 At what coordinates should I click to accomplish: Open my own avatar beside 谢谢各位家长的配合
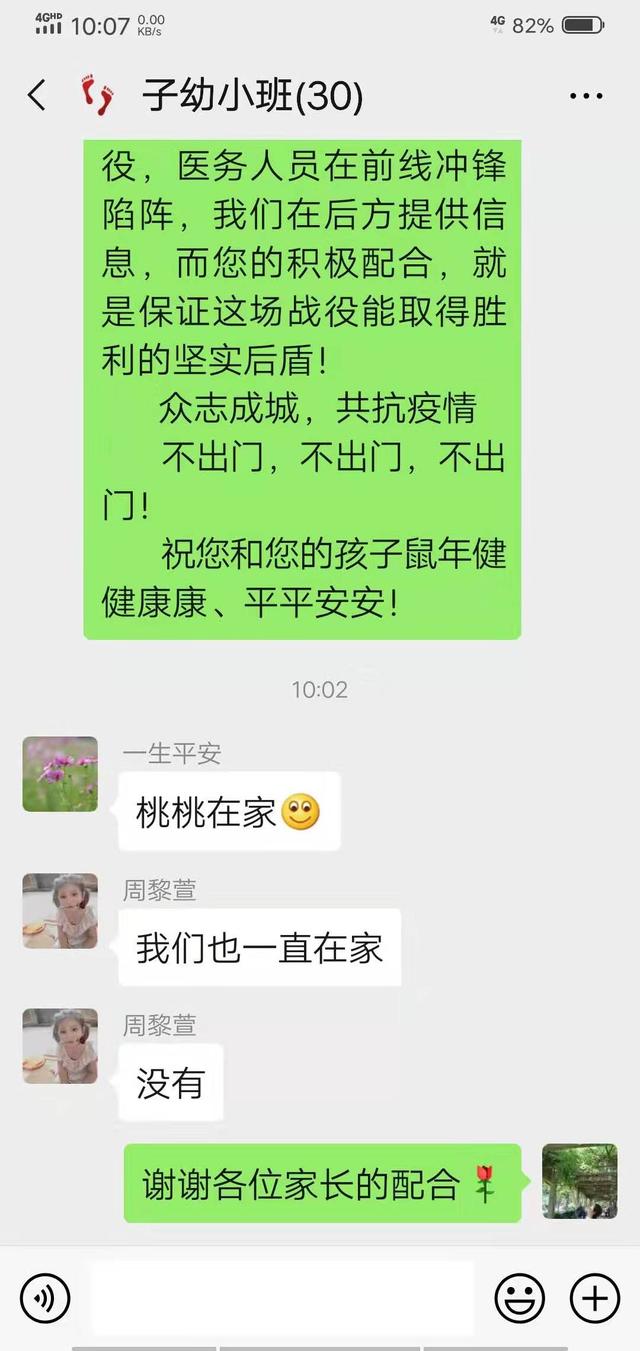(x=579, y=1181)
